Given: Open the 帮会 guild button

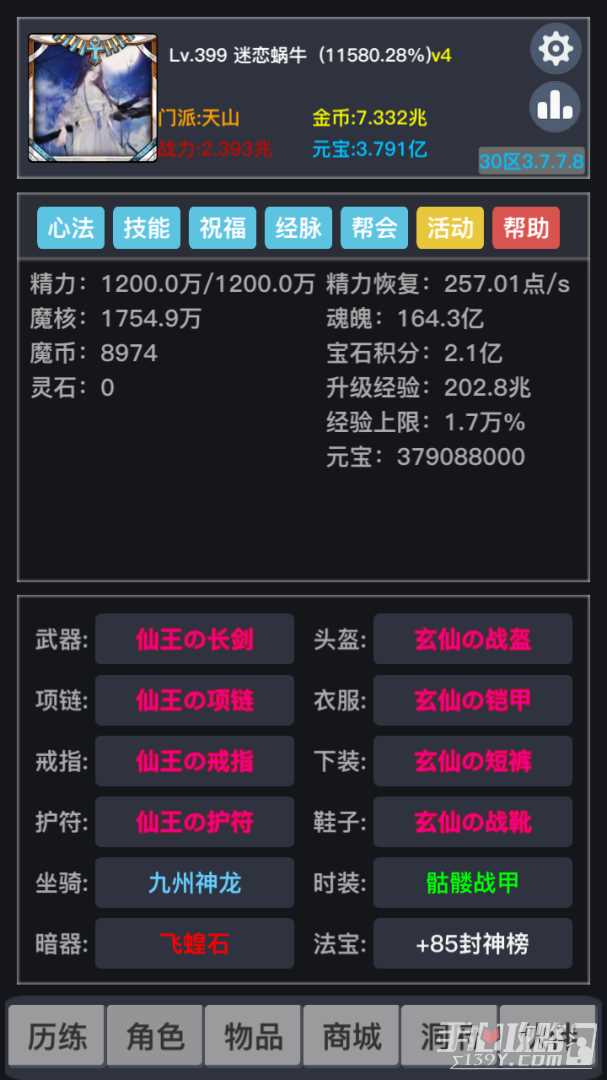Looking at the screenshot, I should [x=374, y=228].
